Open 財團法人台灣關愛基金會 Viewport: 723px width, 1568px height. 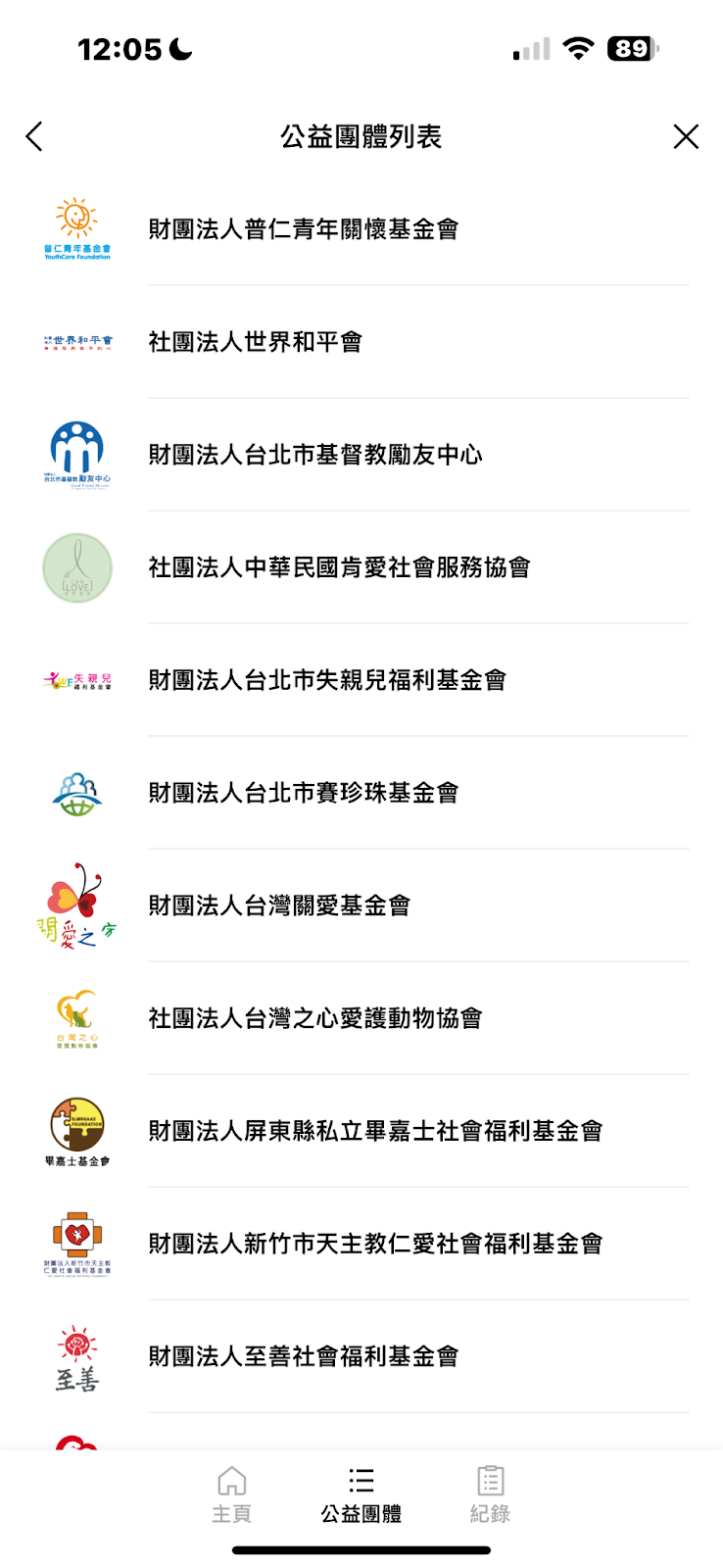(x=361, y=906)
